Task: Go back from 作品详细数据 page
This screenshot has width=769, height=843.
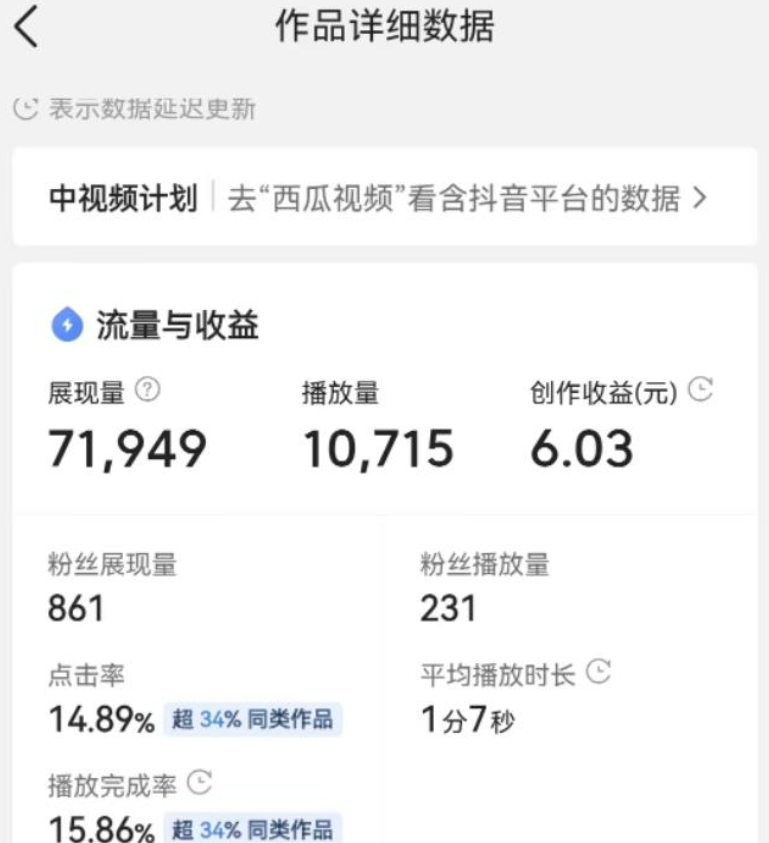Action: [x=27, y=28]
